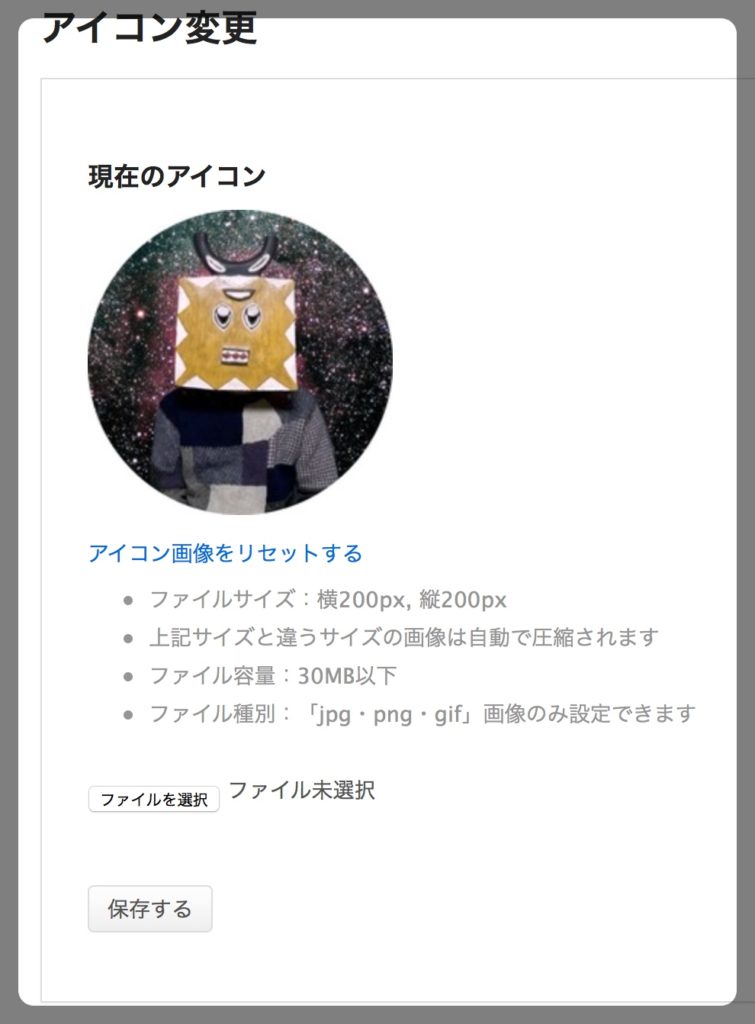The width and height of the screenshot is (755, 1024).
Task: Tap the アイコン画像をリセットする link
Action: pos(225,553)
